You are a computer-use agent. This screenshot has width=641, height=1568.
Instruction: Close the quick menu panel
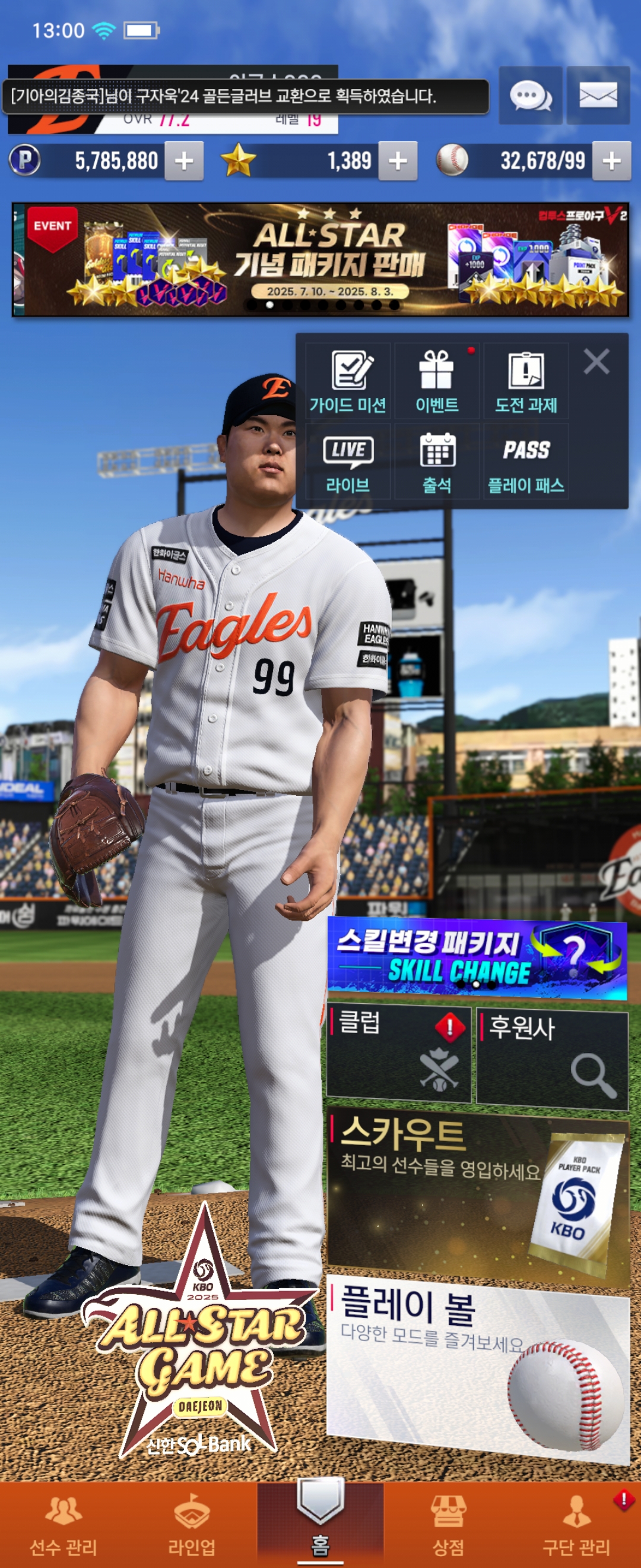596,362
